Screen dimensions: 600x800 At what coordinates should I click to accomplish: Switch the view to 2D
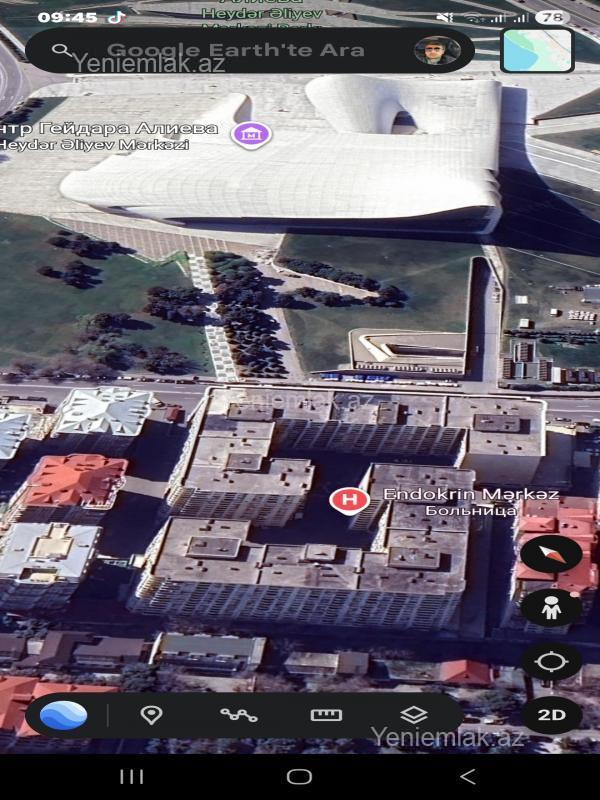(551, 715)
